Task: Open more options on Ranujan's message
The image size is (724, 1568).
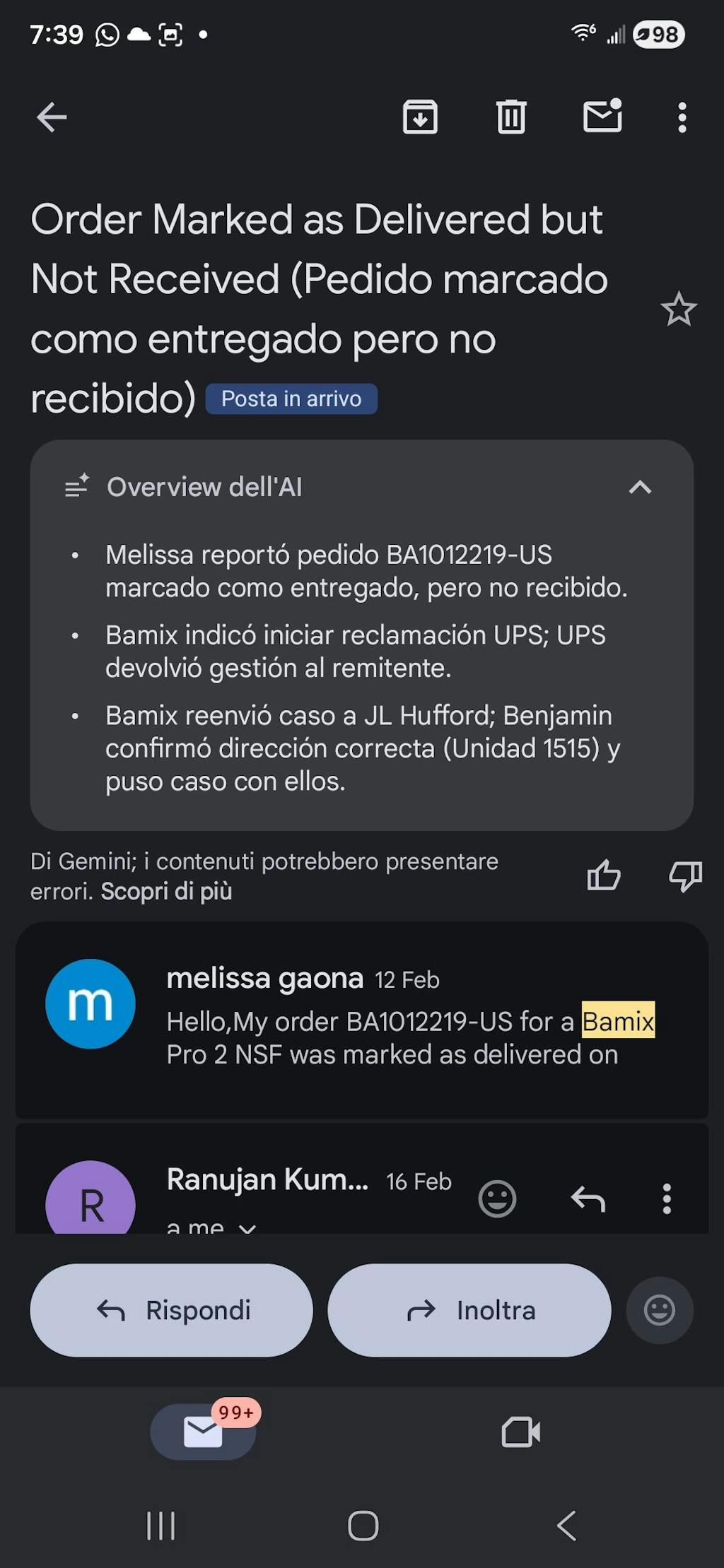Action: point(666,1198)
